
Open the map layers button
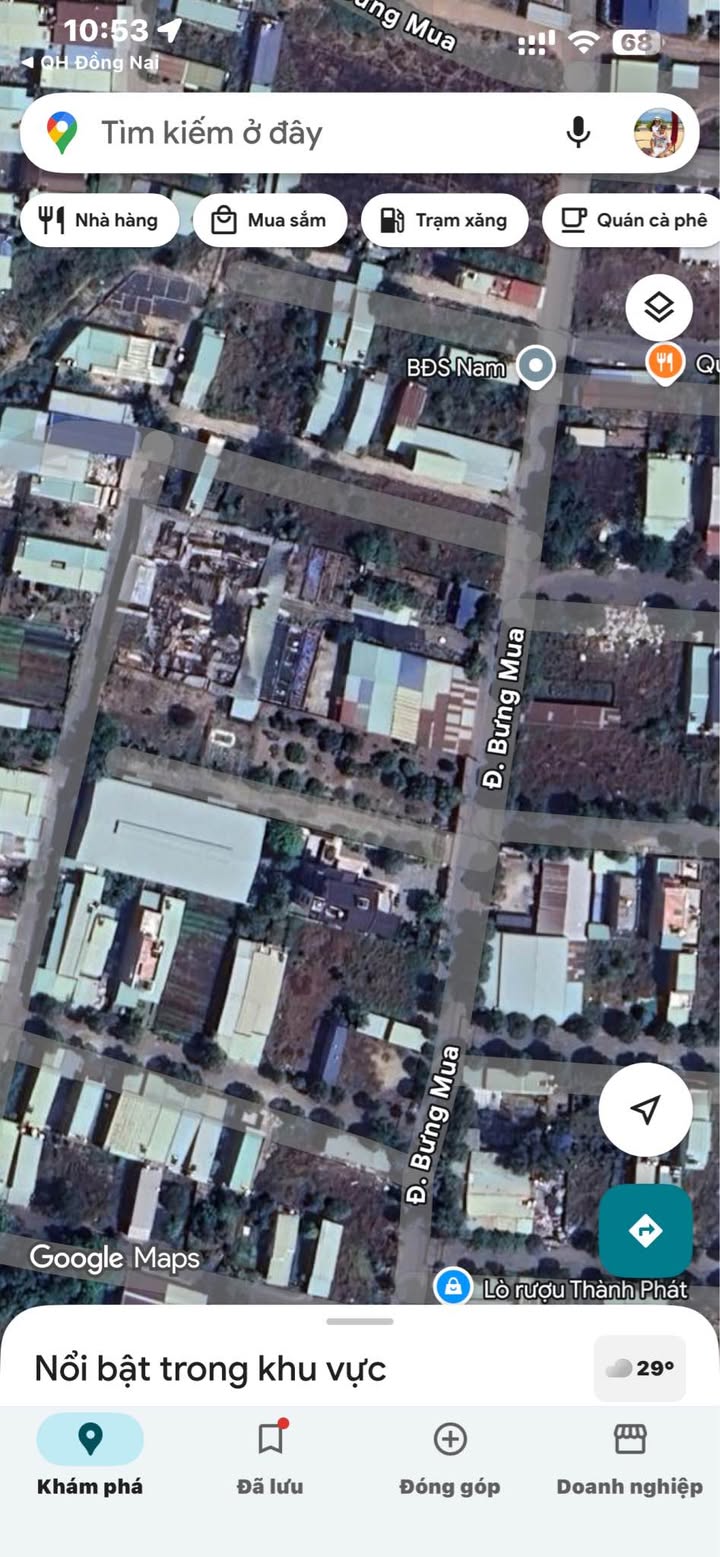click(659, 307)
